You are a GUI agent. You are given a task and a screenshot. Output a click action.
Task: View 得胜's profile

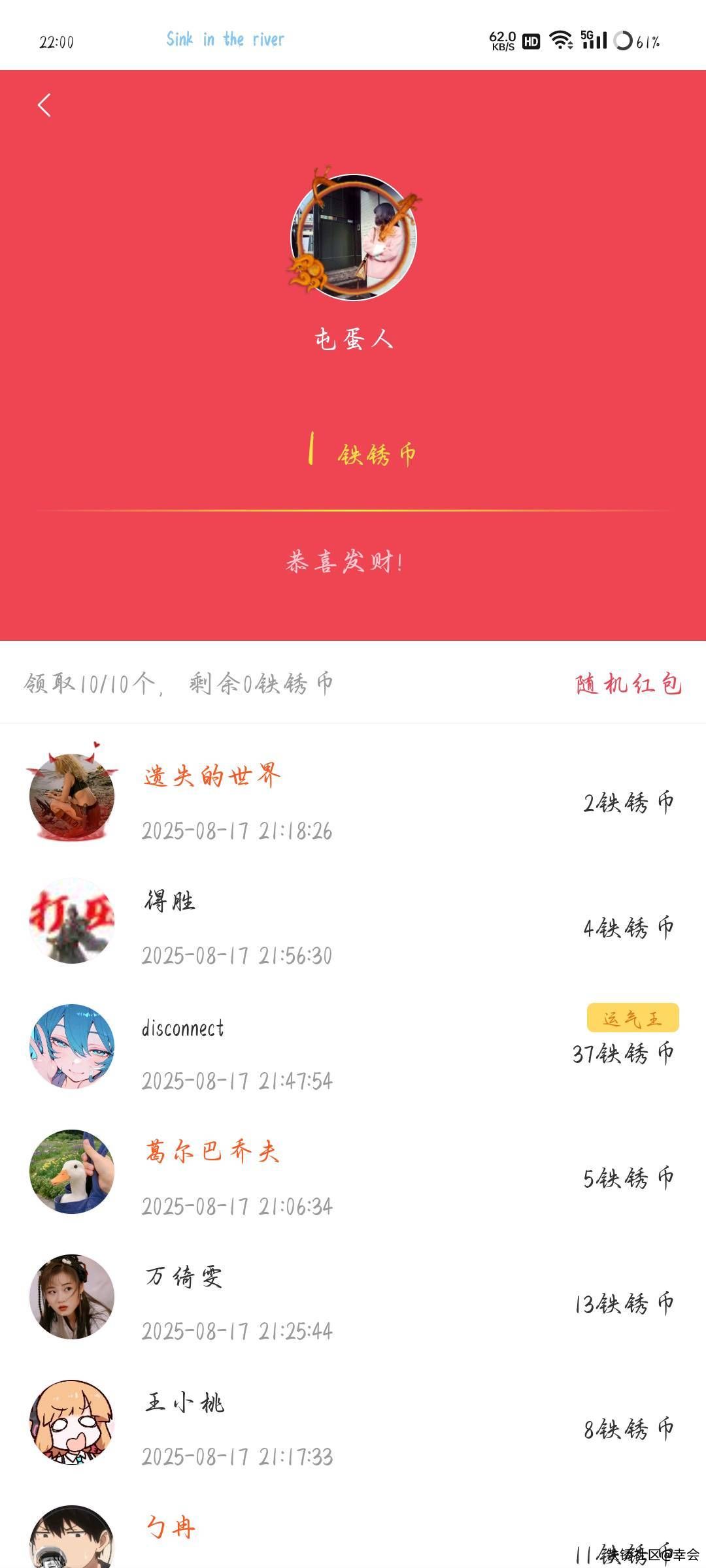tap(72, 921)
